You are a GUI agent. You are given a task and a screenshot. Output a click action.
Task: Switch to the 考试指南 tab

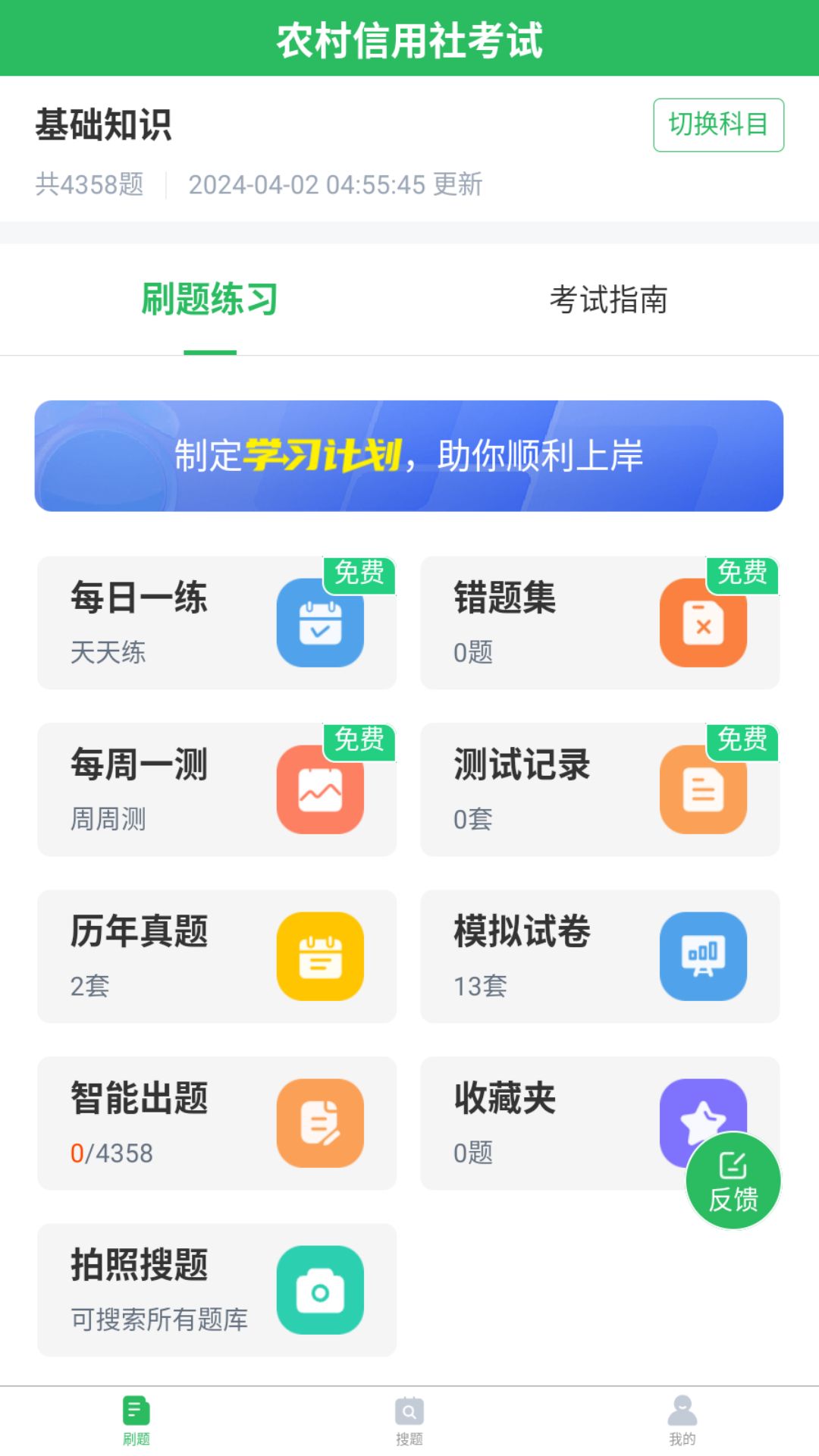point(610,300)
